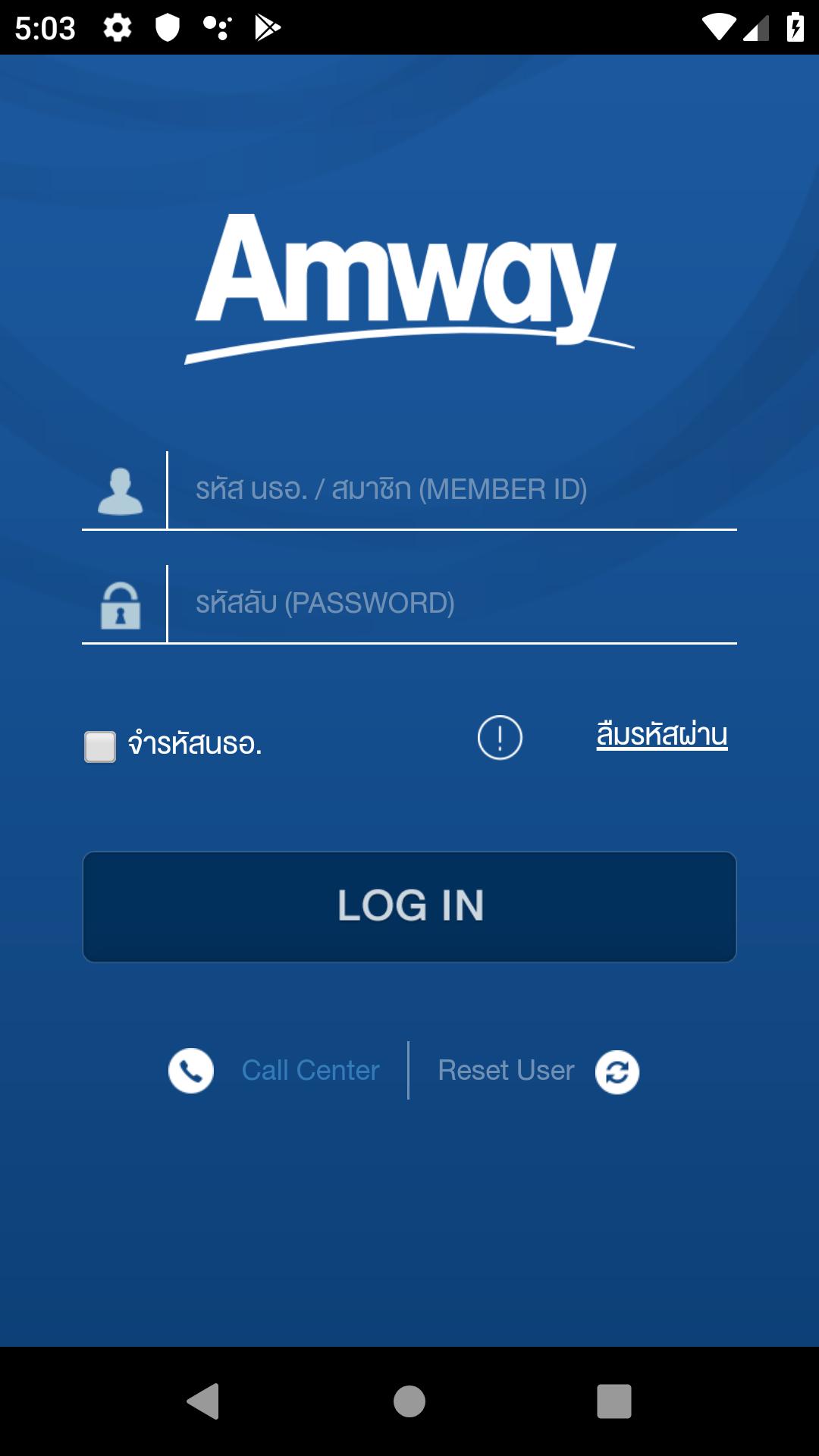Go back with the system back button

pyautogui.click(x=203, y=1401)
